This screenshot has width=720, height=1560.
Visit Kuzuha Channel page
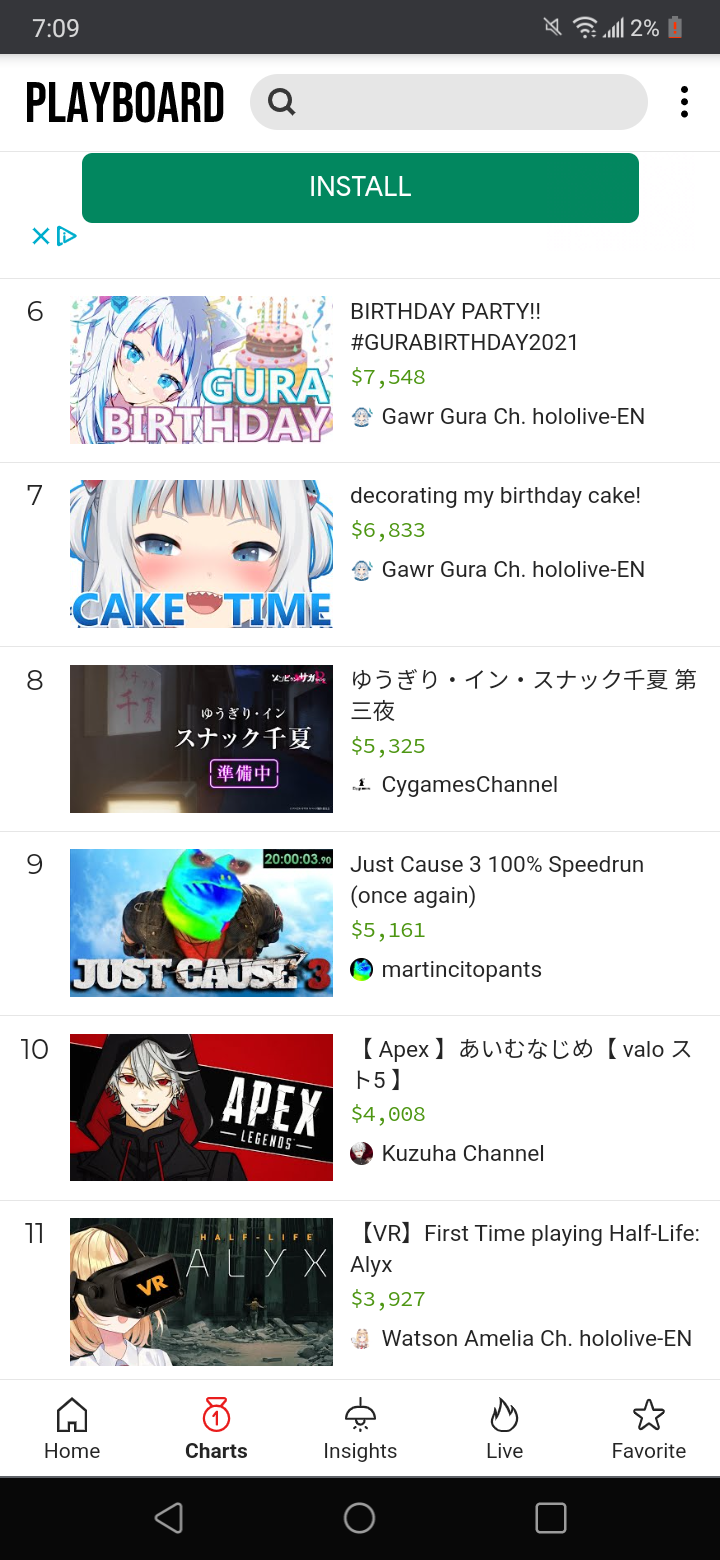(x=463, y=1154)
